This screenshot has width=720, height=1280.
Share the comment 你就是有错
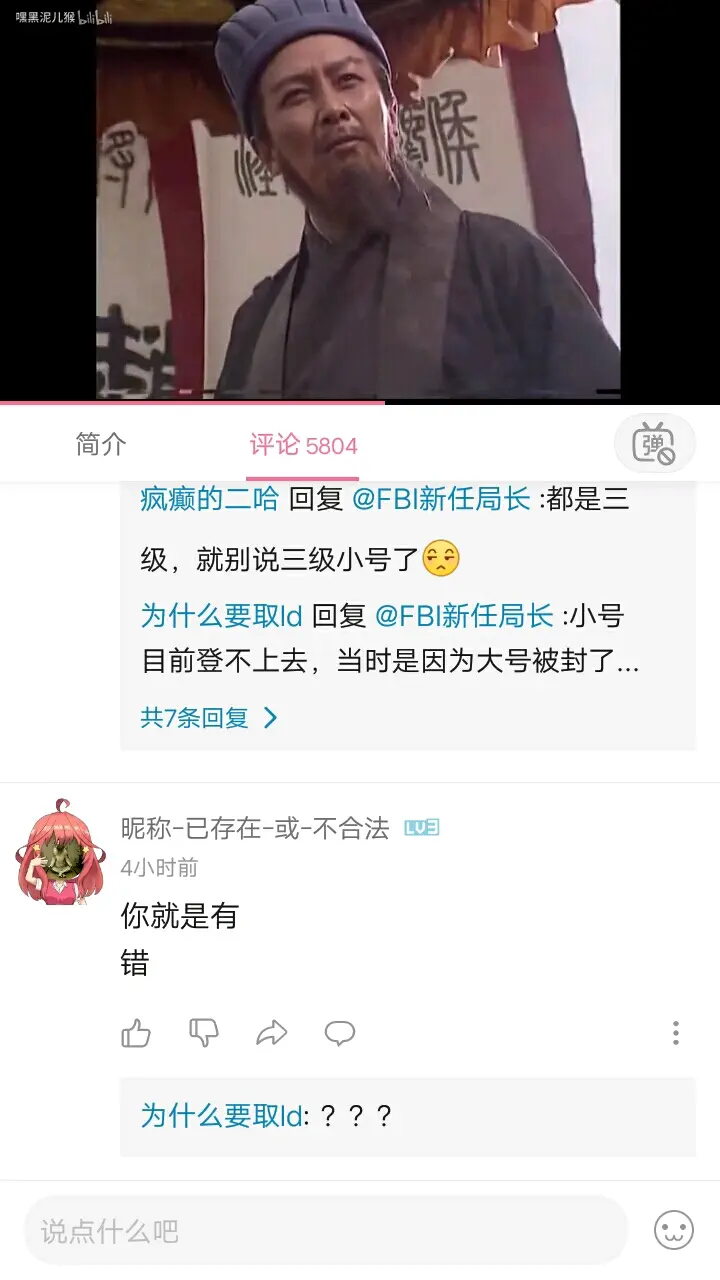272,1033
